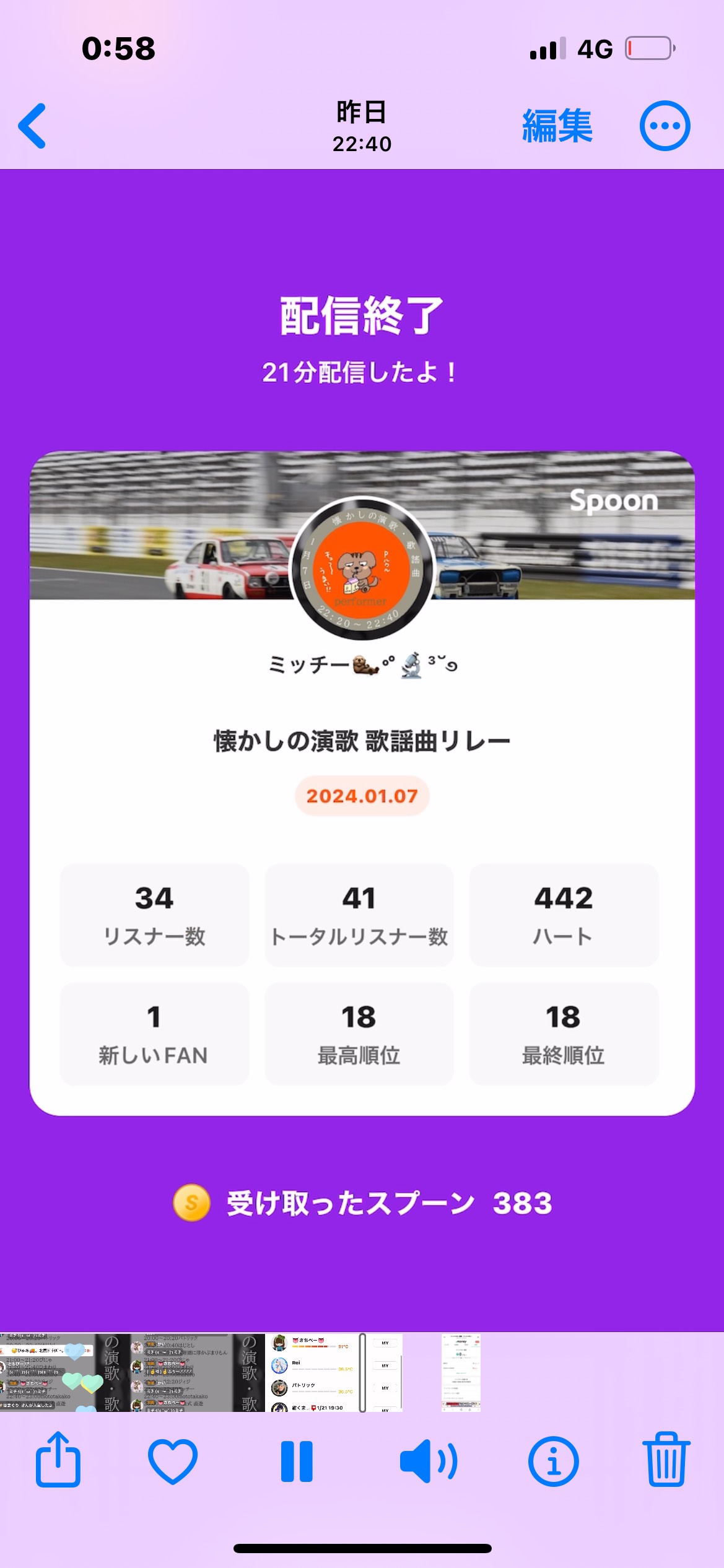The width and height of the screenshot is (724, 1568).
Task: Mark this video as a favorite
Action: pyautogui.click(x=173, y=1461)
